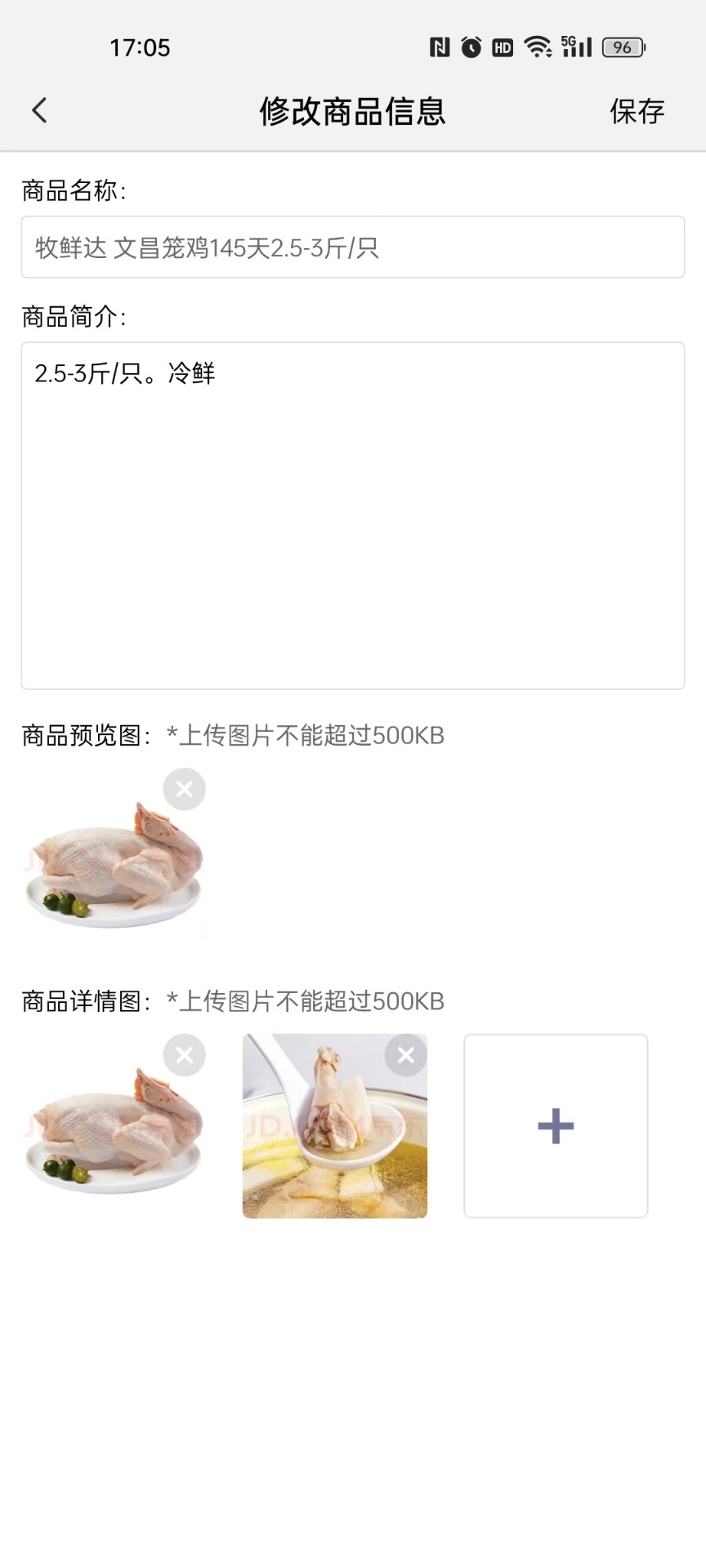Tap the battery level indicator showing 96

pyautogui.click(x=622, y=47)
